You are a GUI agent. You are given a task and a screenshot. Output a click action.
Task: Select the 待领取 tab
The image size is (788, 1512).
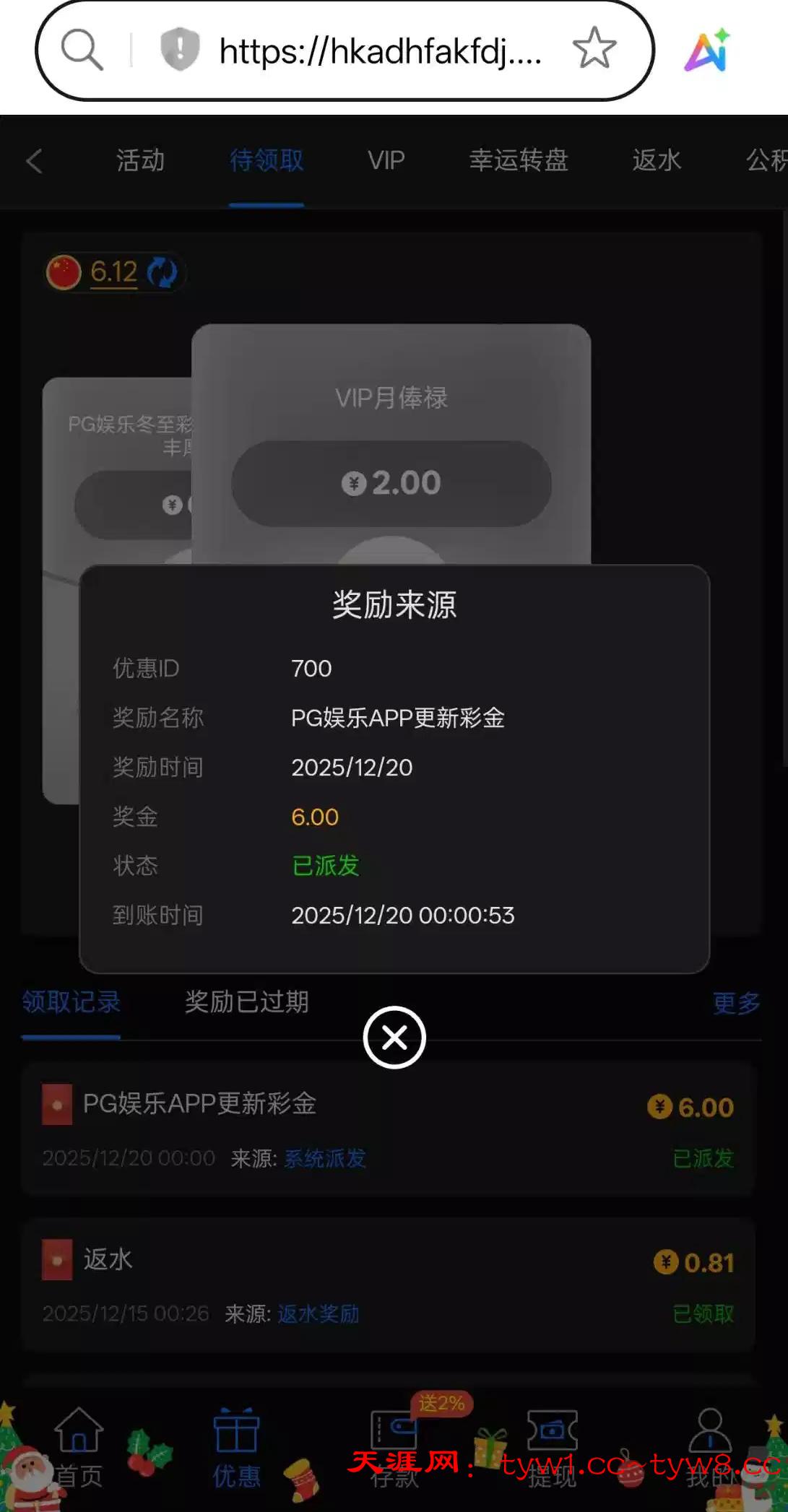point(267,160)
